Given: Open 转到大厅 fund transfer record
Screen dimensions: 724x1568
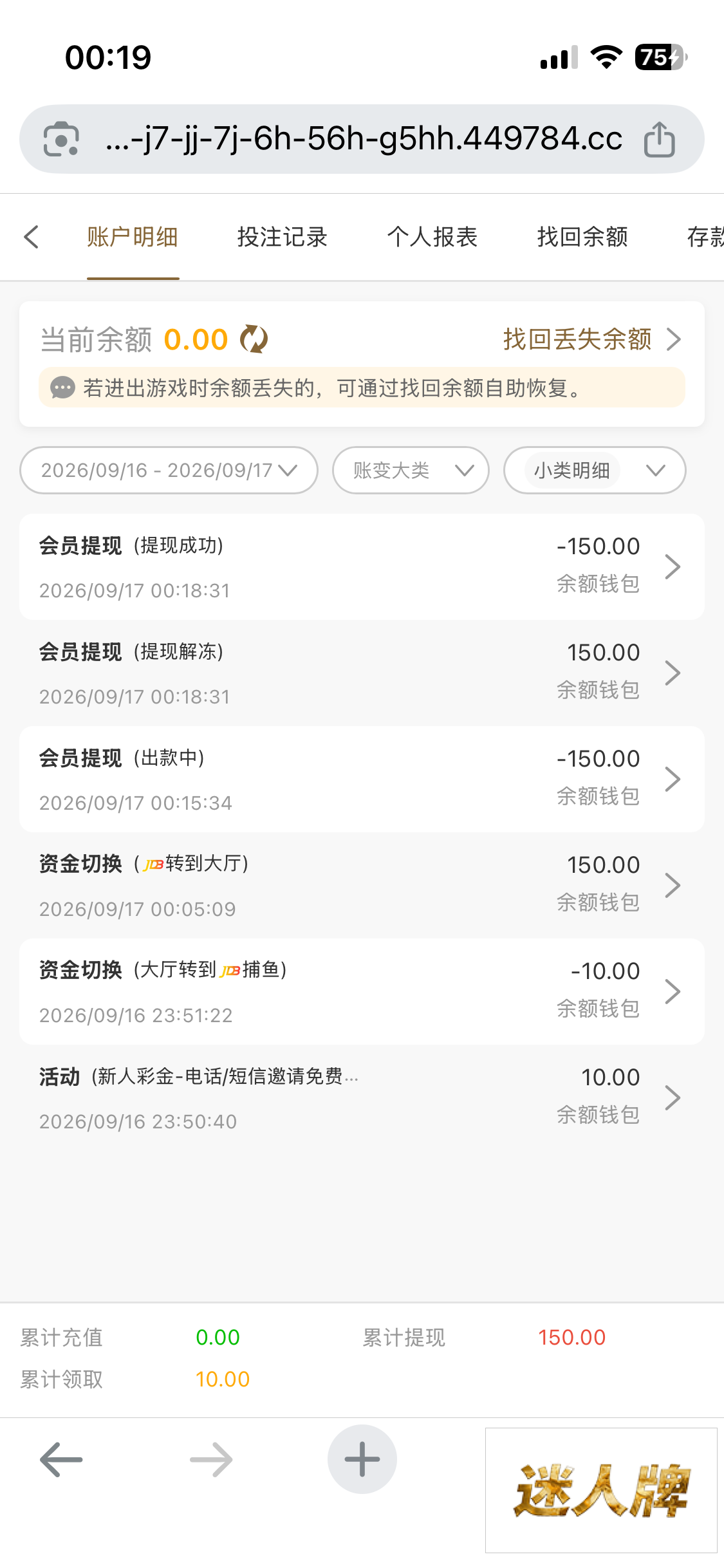Looking at the screenshot, I should [362, 886].
